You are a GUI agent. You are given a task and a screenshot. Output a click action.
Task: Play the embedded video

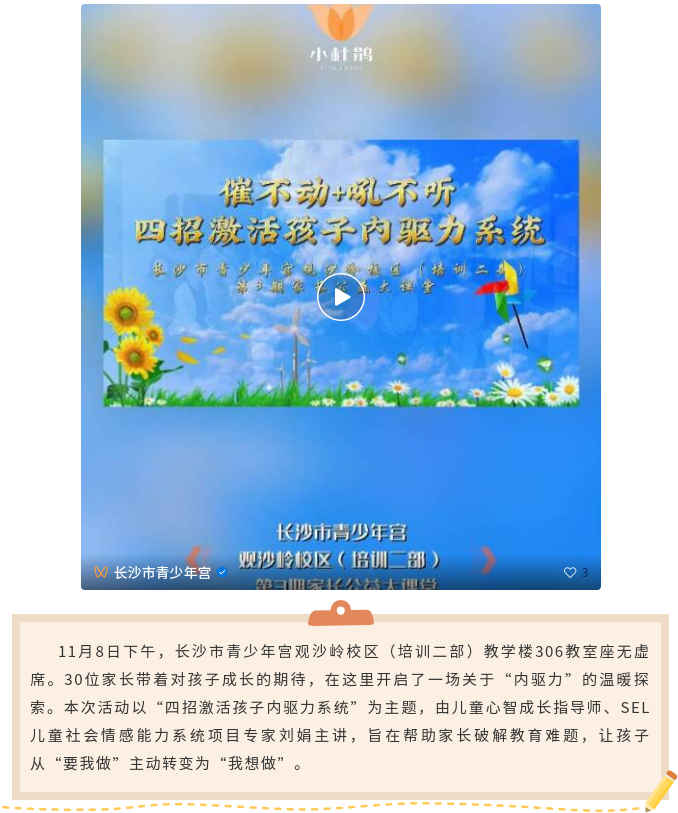pos(341,297)
